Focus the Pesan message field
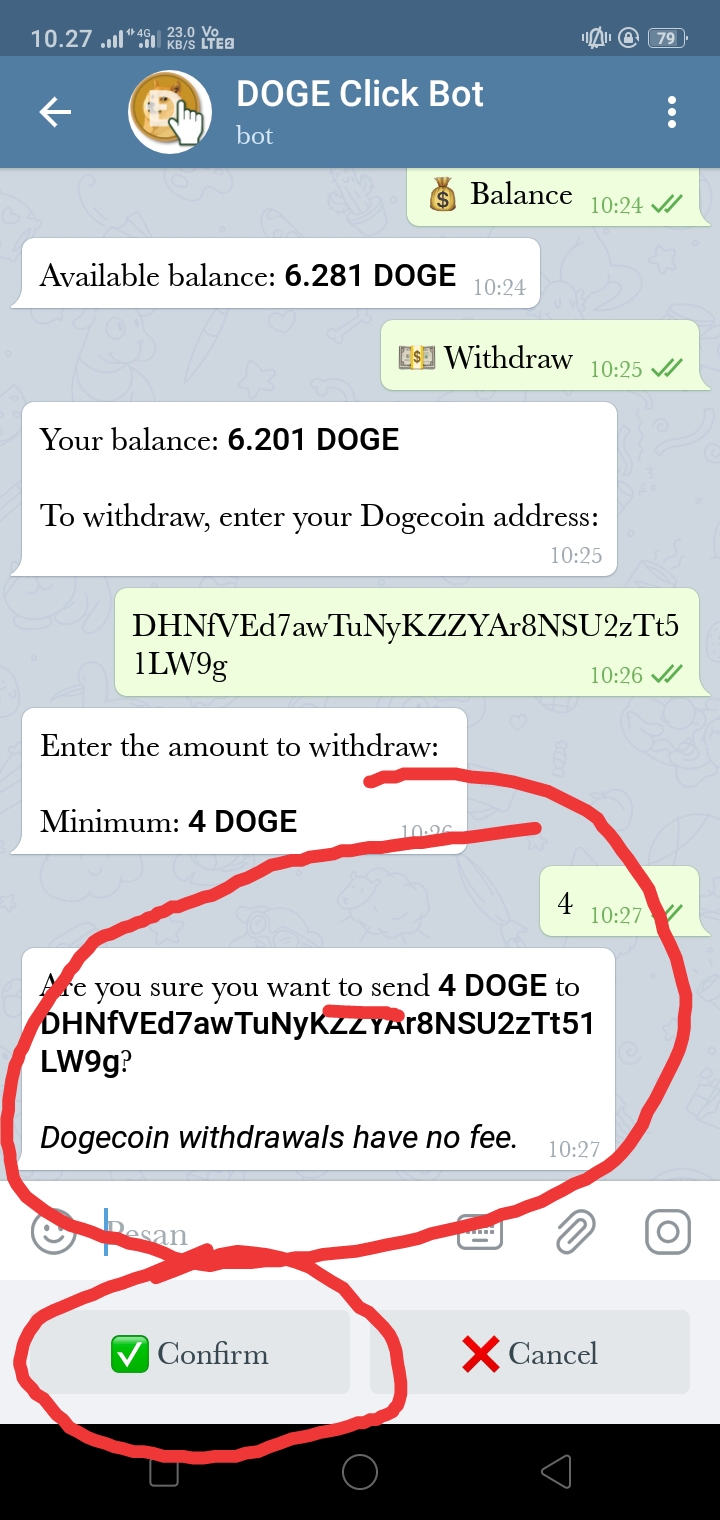The image size is (720, 1520). tap(270, 1232)
